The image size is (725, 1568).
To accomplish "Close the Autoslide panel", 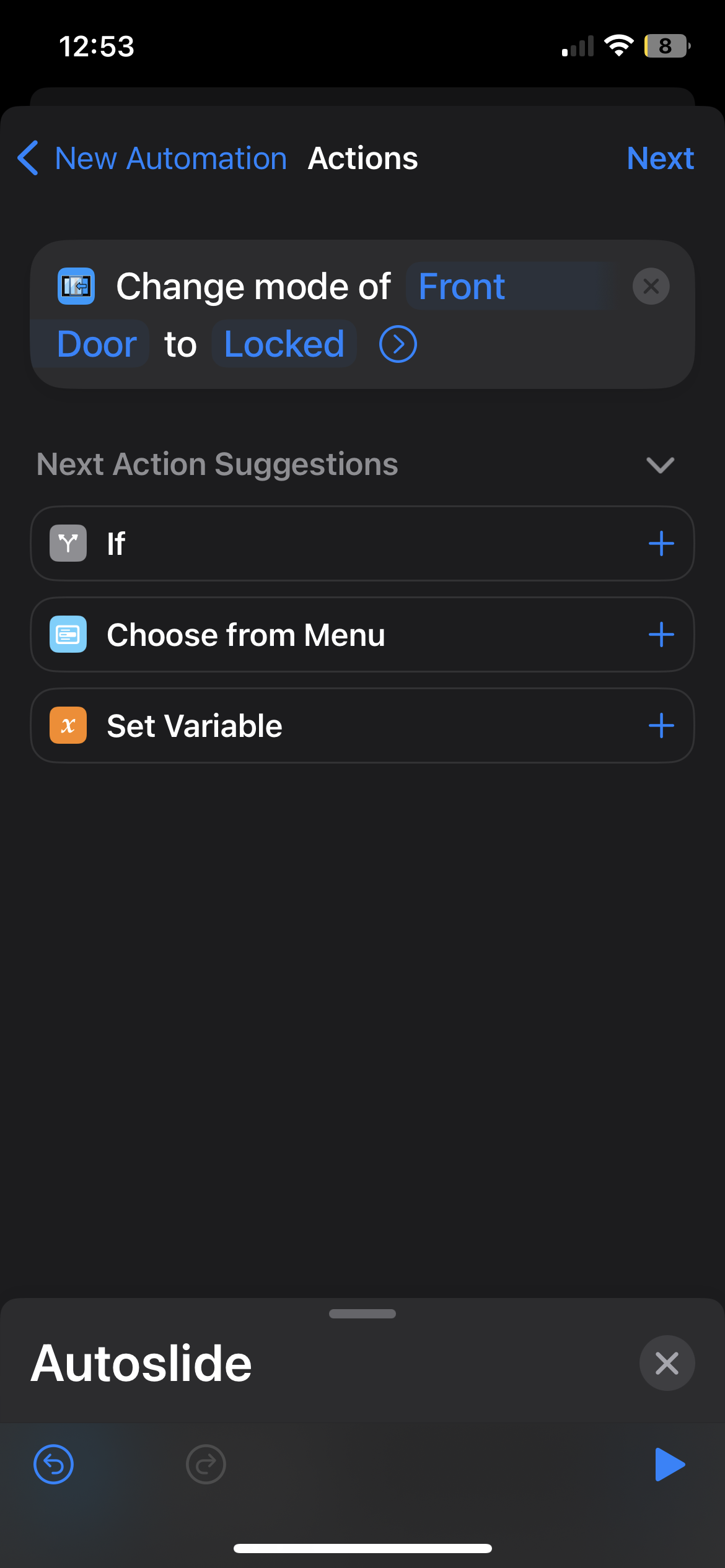I will 667,1364.
